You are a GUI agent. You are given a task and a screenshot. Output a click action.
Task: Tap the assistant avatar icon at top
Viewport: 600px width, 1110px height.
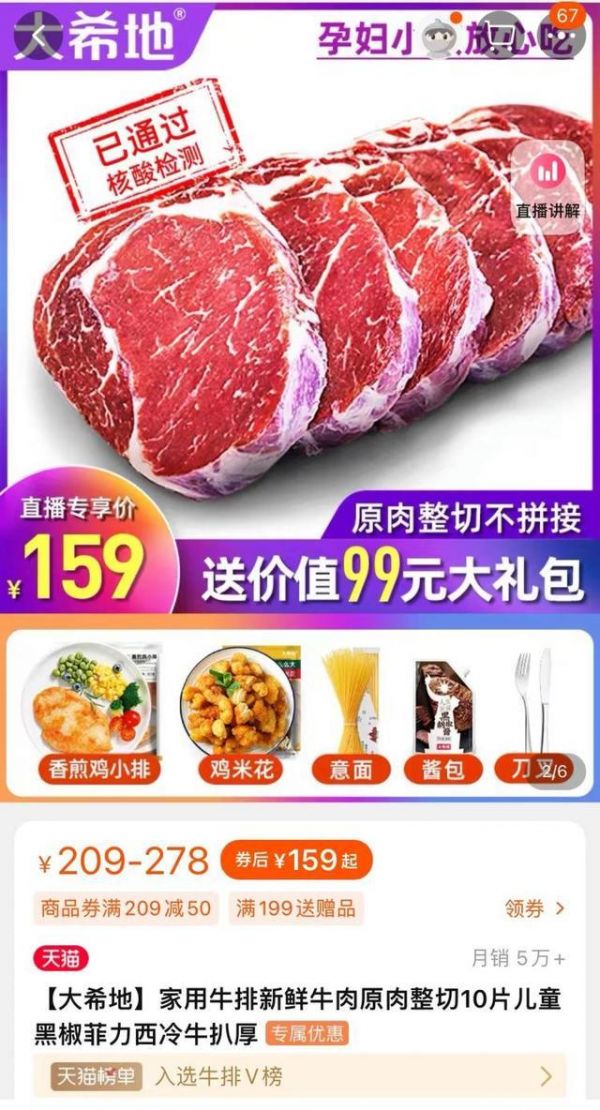tap(438, 37)
